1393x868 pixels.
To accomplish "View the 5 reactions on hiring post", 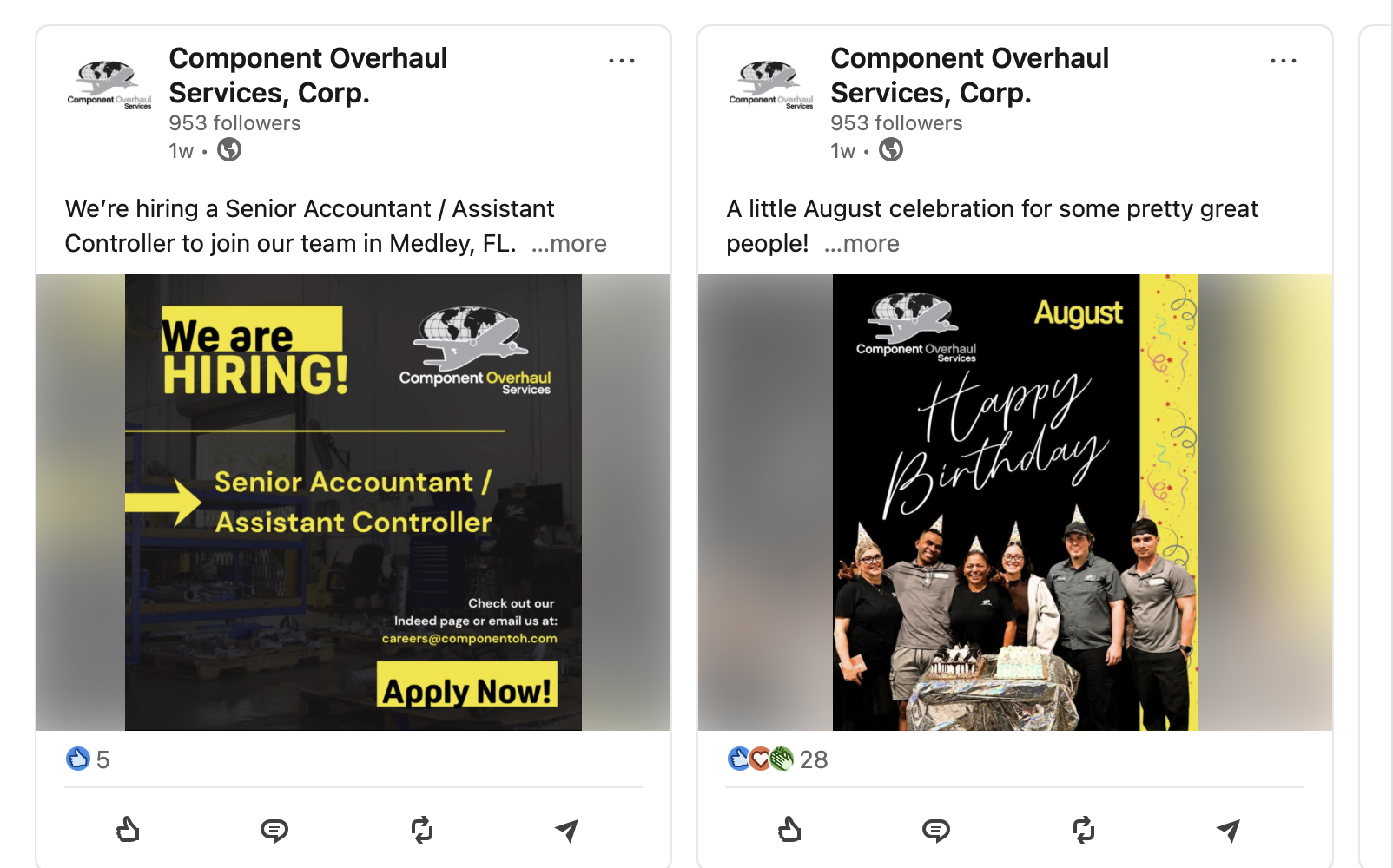I will [x=88, y=759].
